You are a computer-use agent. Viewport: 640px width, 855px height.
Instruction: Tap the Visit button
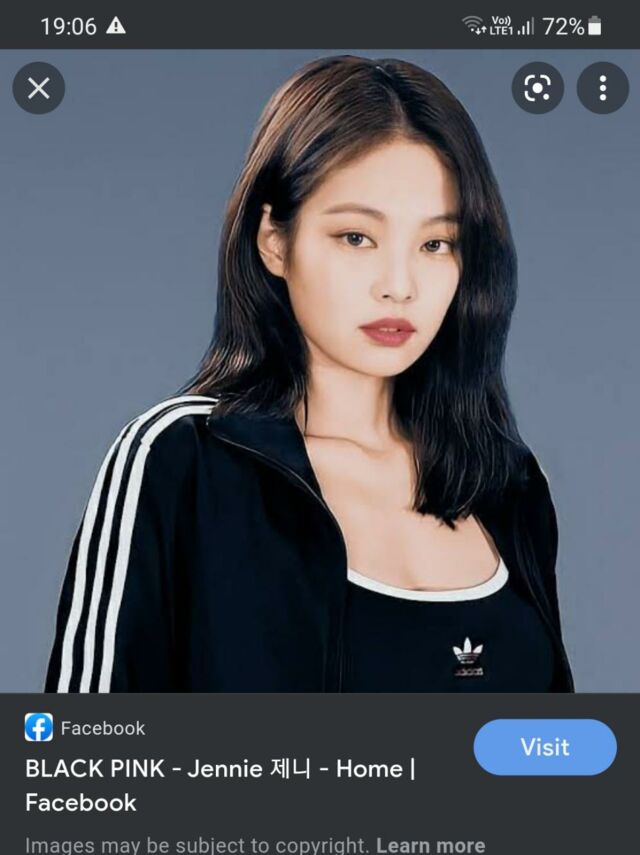pos(544,747)
